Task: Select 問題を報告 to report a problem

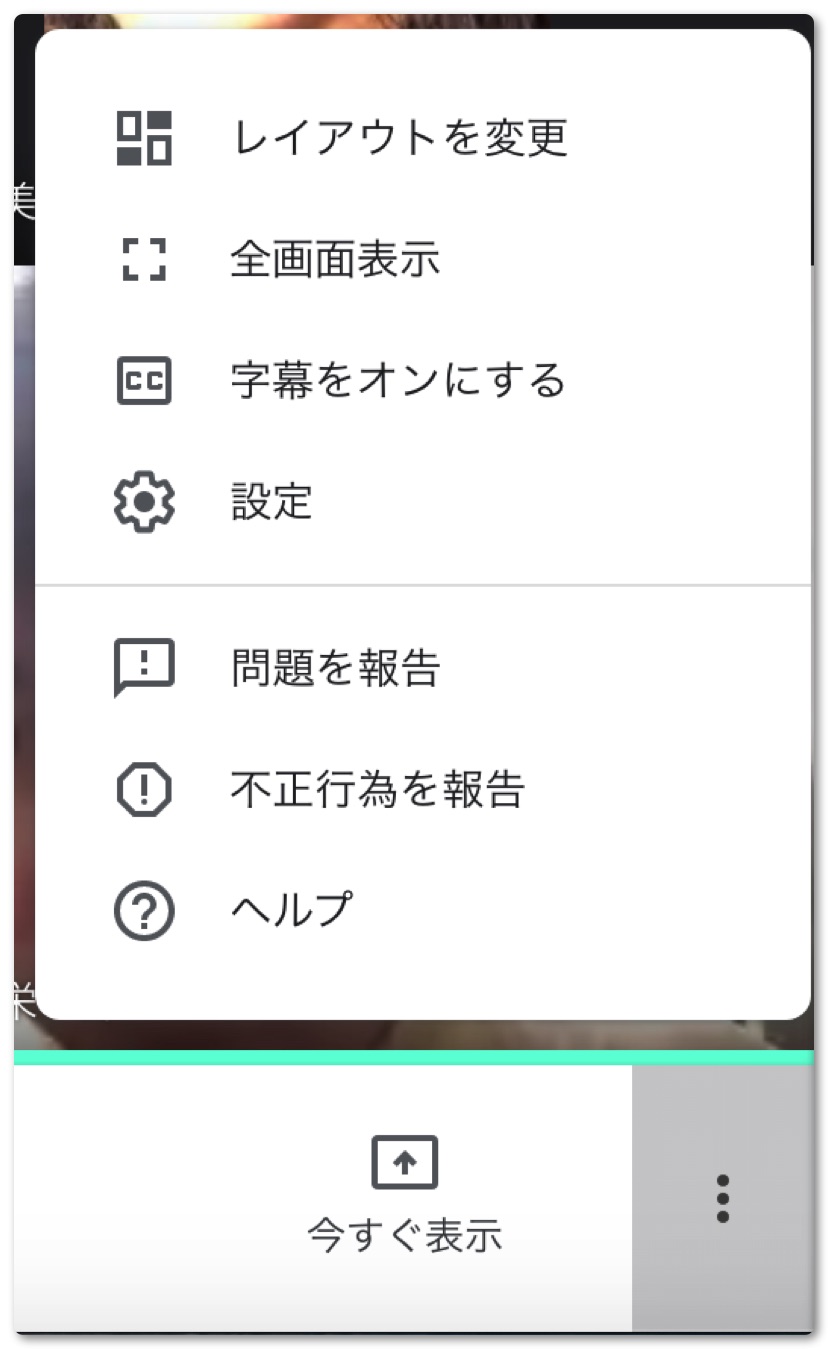Action: click(335, 668)
